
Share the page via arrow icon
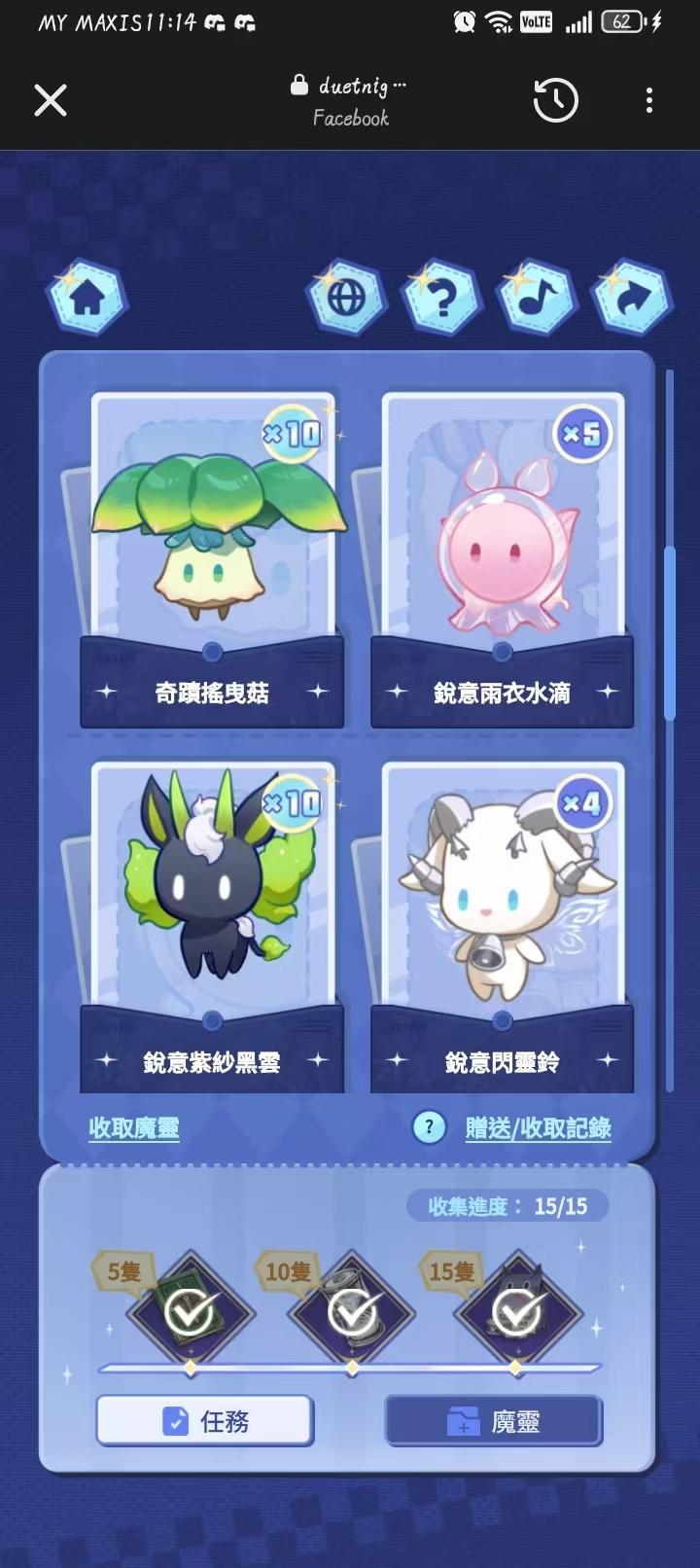(632, 298)
